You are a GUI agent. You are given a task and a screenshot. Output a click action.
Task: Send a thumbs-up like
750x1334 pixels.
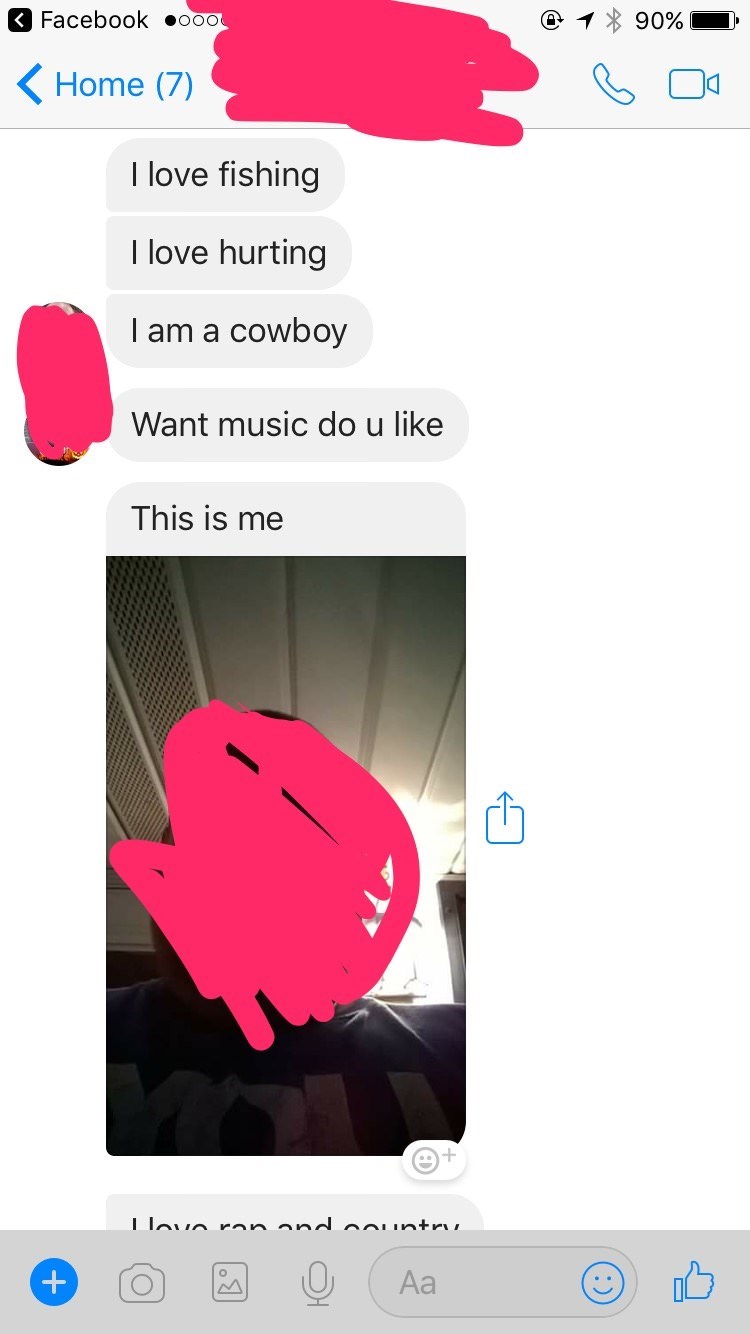pos(694,1282)
